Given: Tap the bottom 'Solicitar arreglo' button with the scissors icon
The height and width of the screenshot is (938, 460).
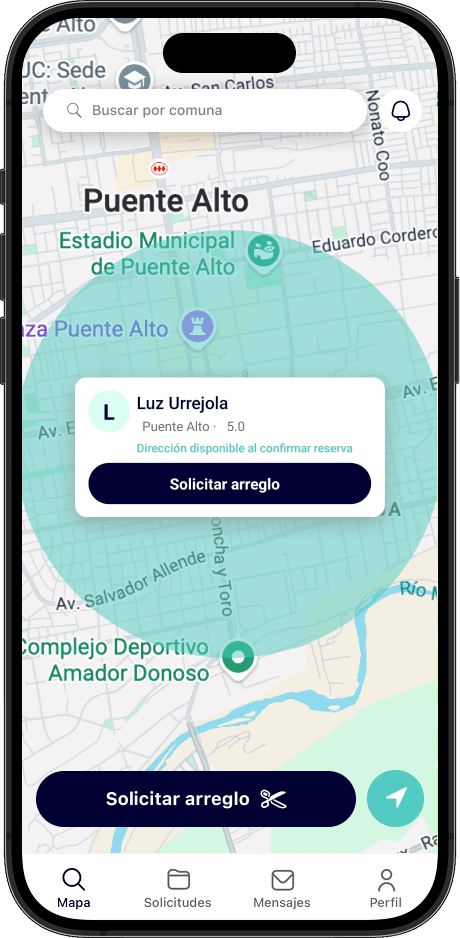Looking at the screenshot, I should point(196,799).
